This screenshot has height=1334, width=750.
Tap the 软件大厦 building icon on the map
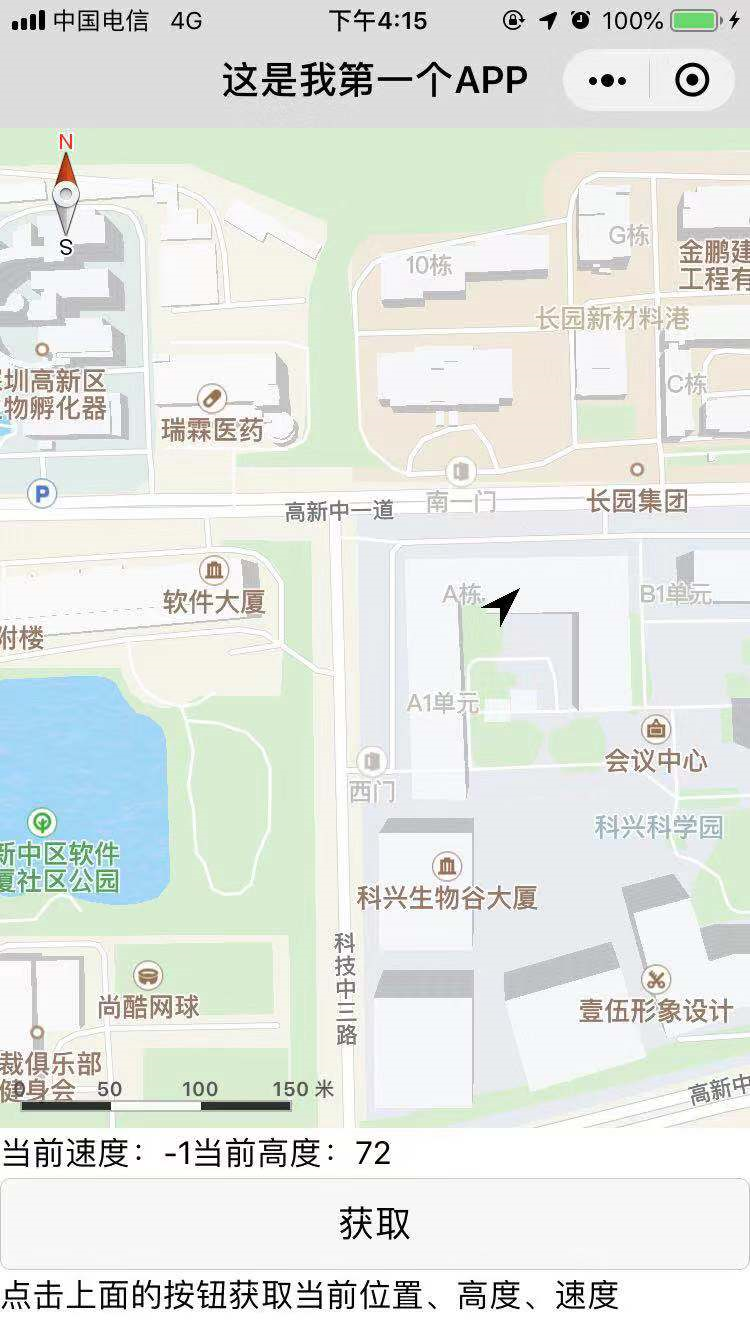[x=214, y=571]
